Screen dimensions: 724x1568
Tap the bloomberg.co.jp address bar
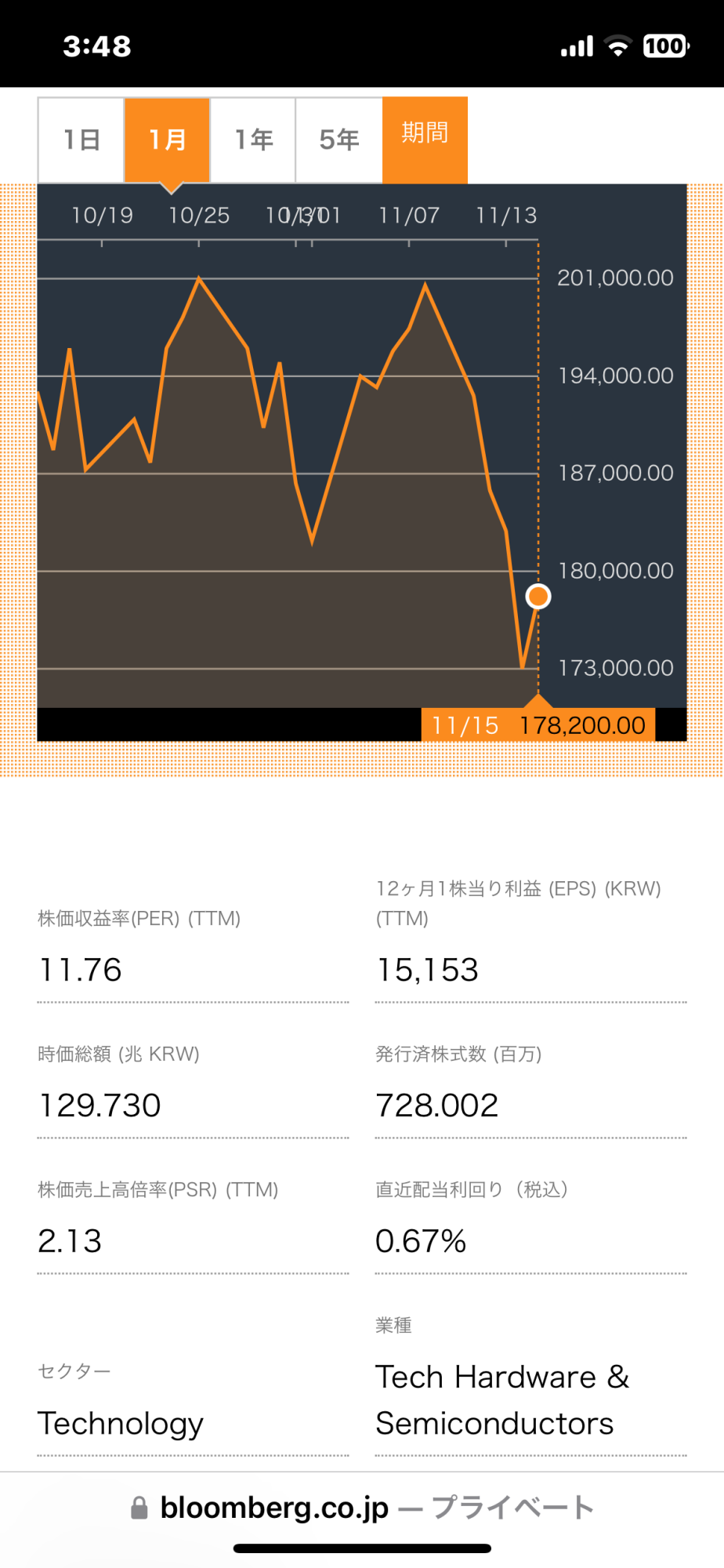coord(362,1507)
